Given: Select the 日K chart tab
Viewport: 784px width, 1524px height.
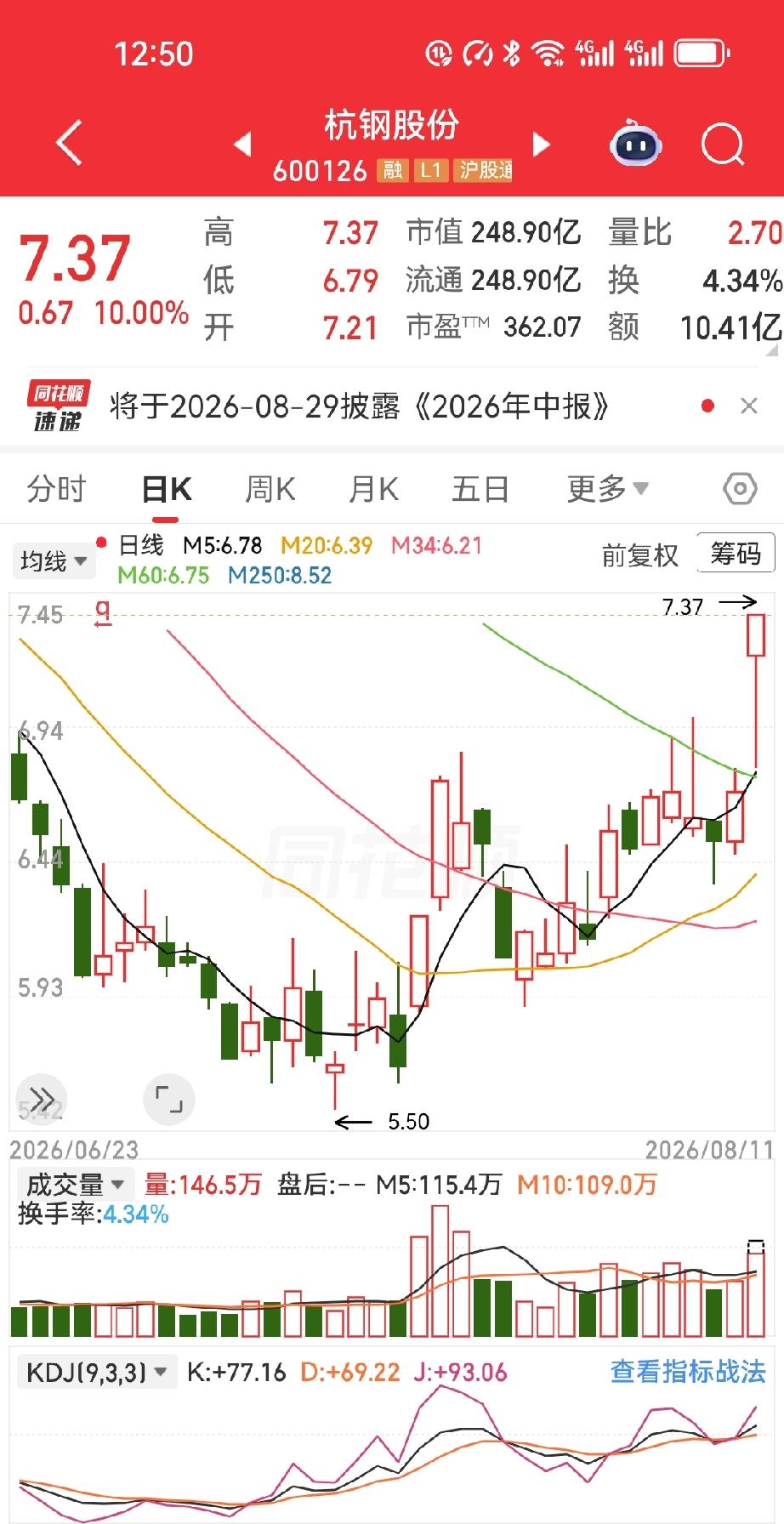Looking at the screenshot, I should [x=167, y=490].
